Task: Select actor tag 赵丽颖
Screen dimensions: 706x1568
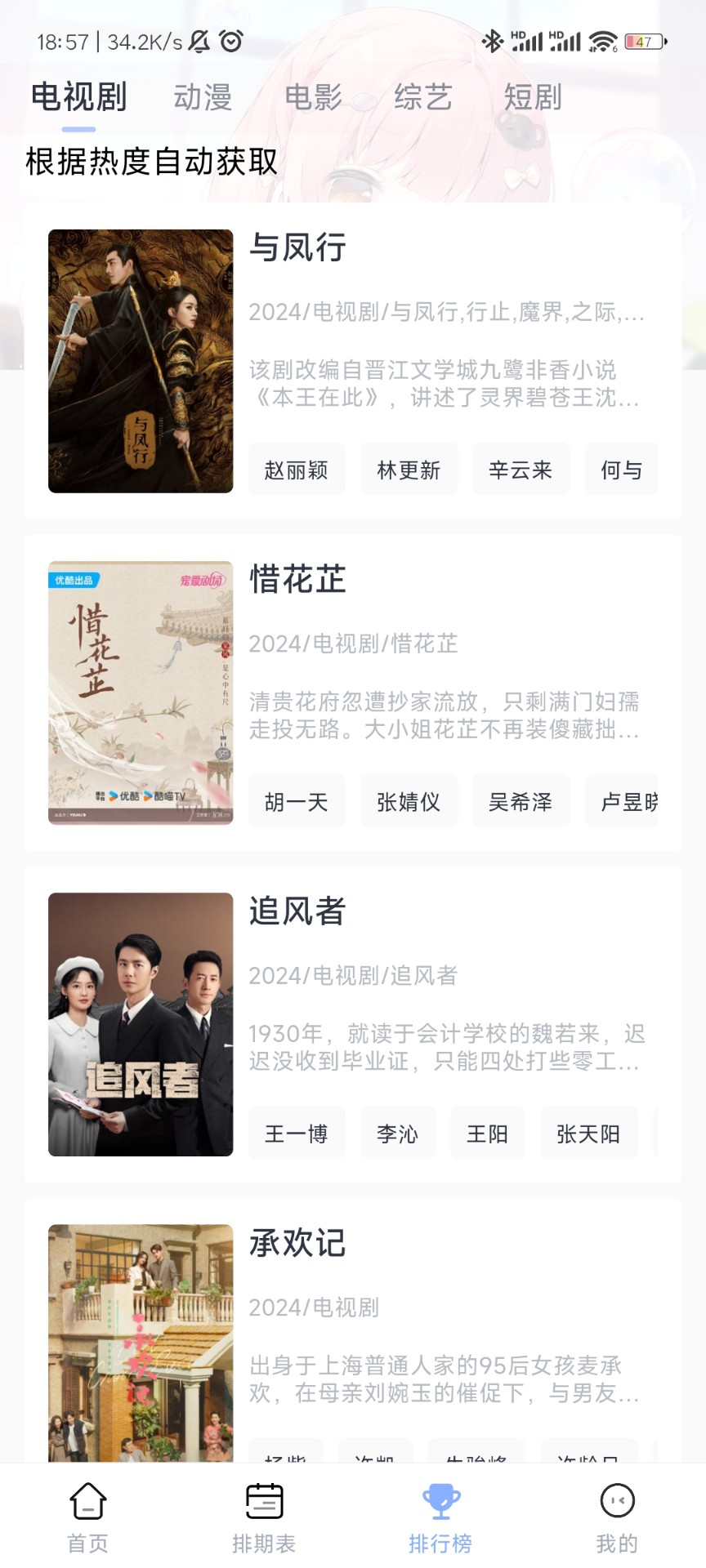Action: [x=297, y=469]
